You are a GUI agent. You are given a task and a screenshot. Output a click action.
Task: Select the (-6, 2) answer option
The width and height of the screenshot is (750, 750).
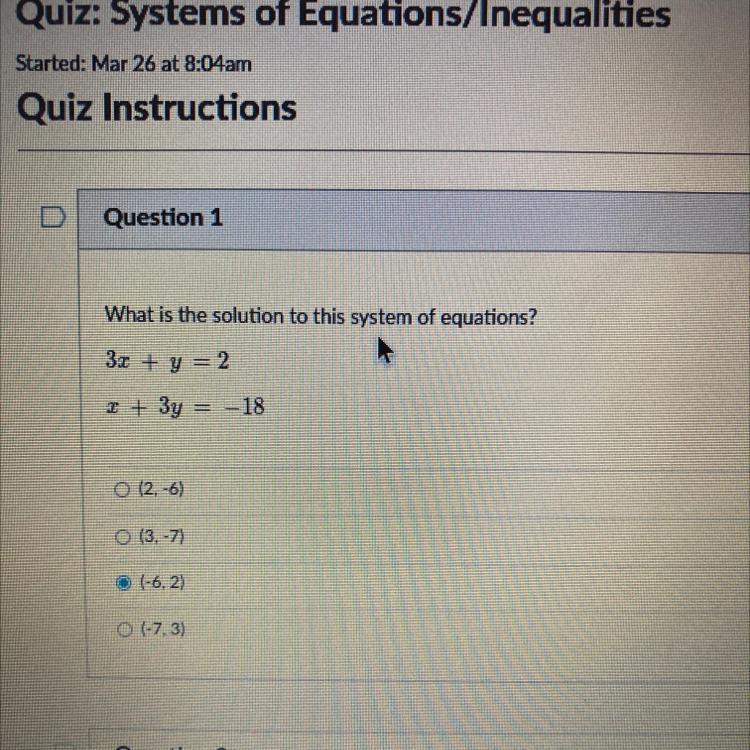pos(124,583)
